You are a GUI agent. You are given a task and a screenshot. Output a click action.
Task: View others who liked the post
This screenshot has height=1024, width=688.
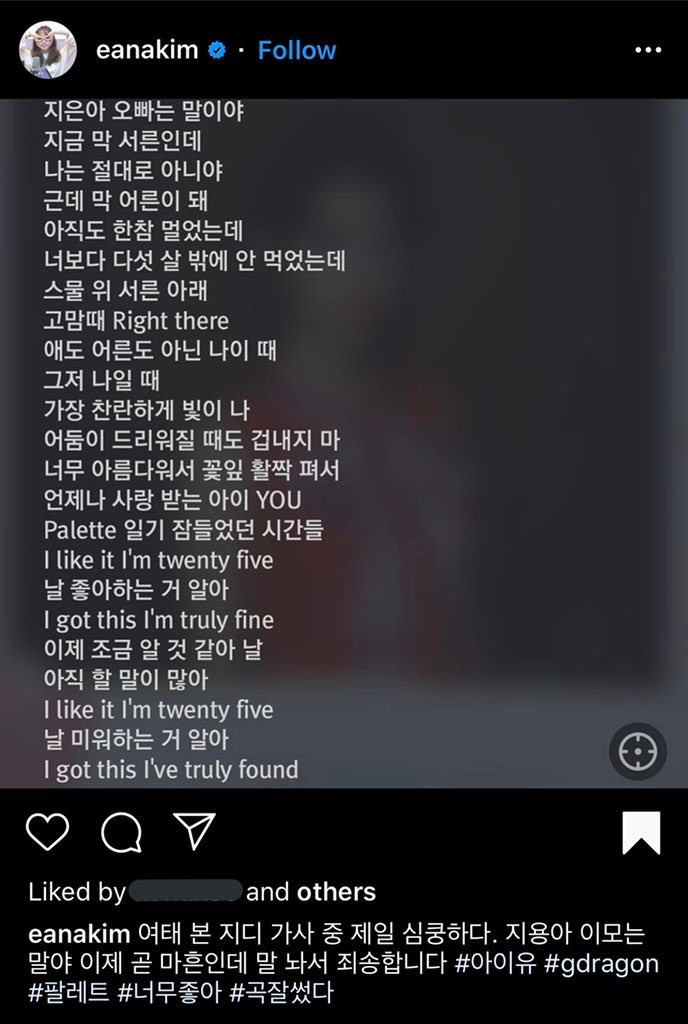coord(336,892)
